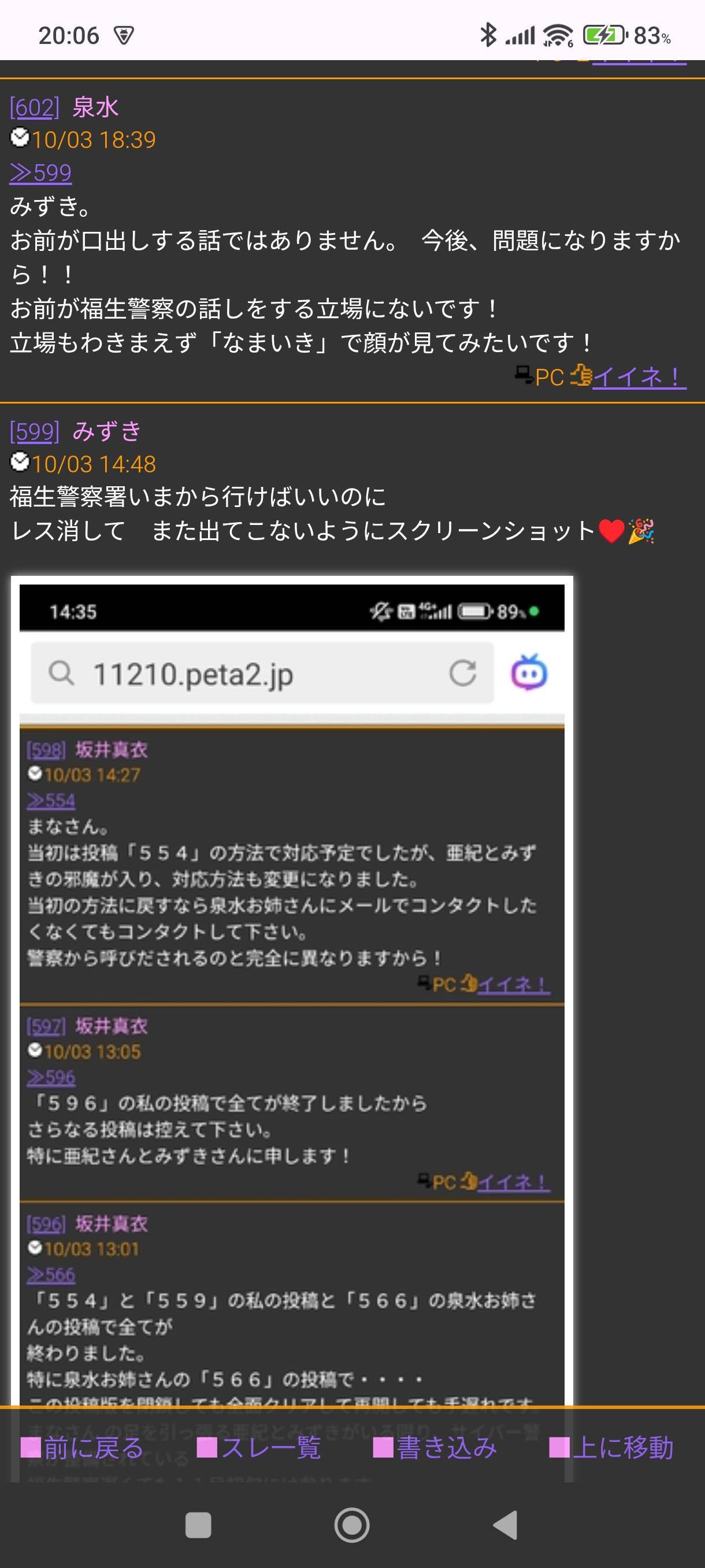Open the recent apps system button
Screen dimensions: 705x1568
coord(198,1525)
